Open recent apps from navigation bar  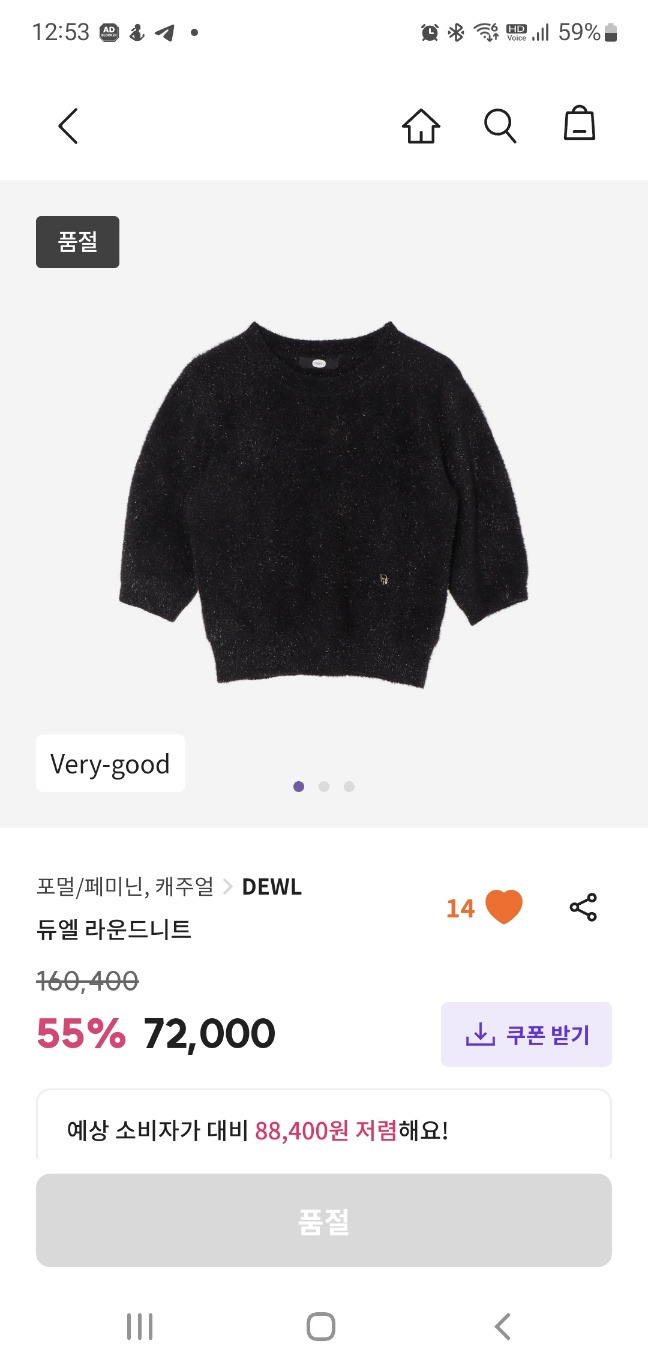[140, 1326]
